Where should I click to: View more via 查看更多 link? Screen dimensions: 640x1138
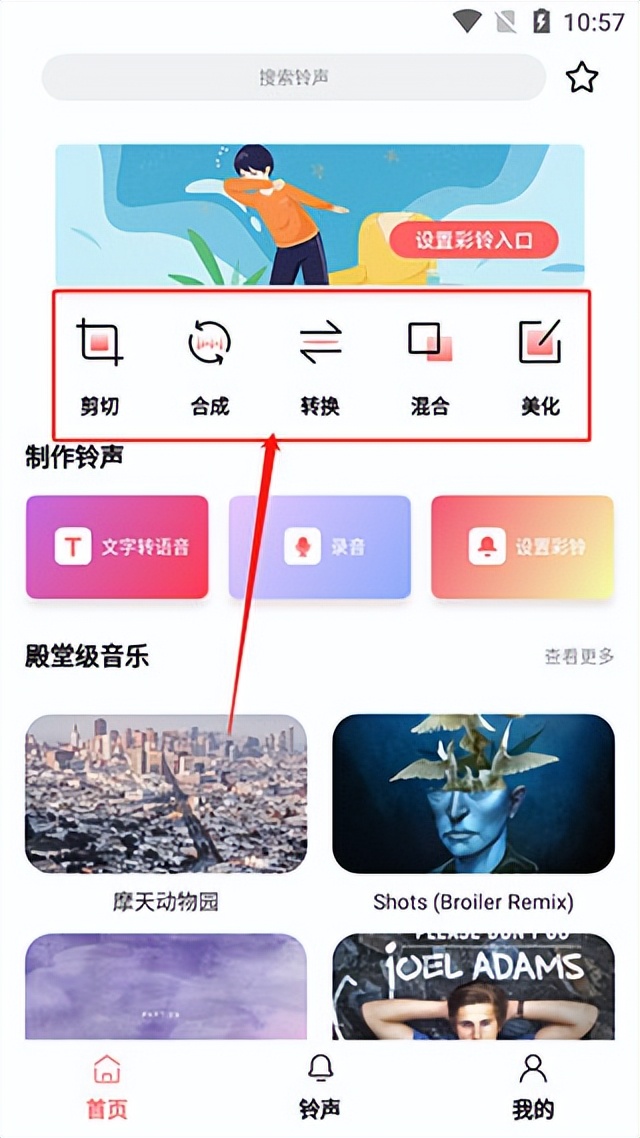tap(579, 657)
